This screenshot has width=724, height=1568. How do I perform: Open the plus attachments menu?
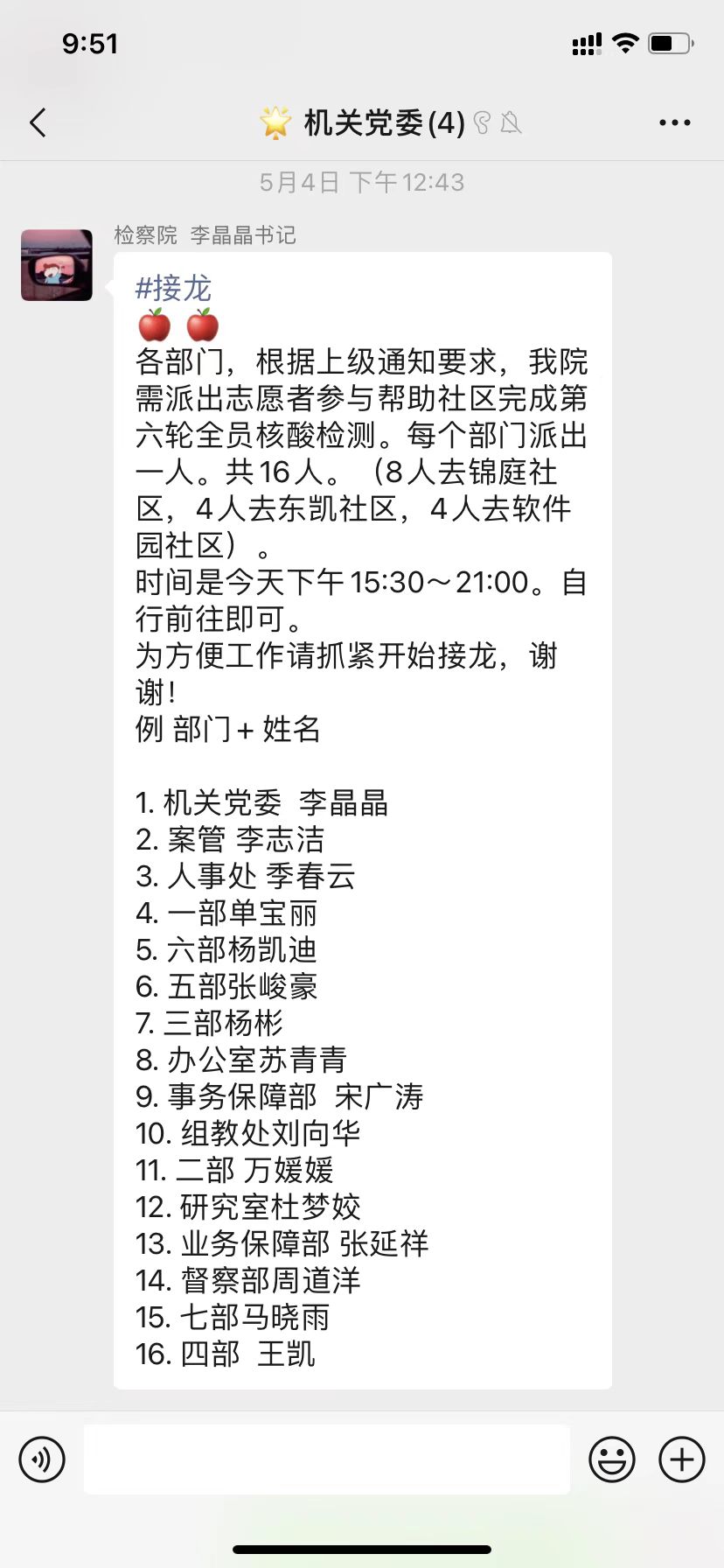click(x=682, y=1459)
